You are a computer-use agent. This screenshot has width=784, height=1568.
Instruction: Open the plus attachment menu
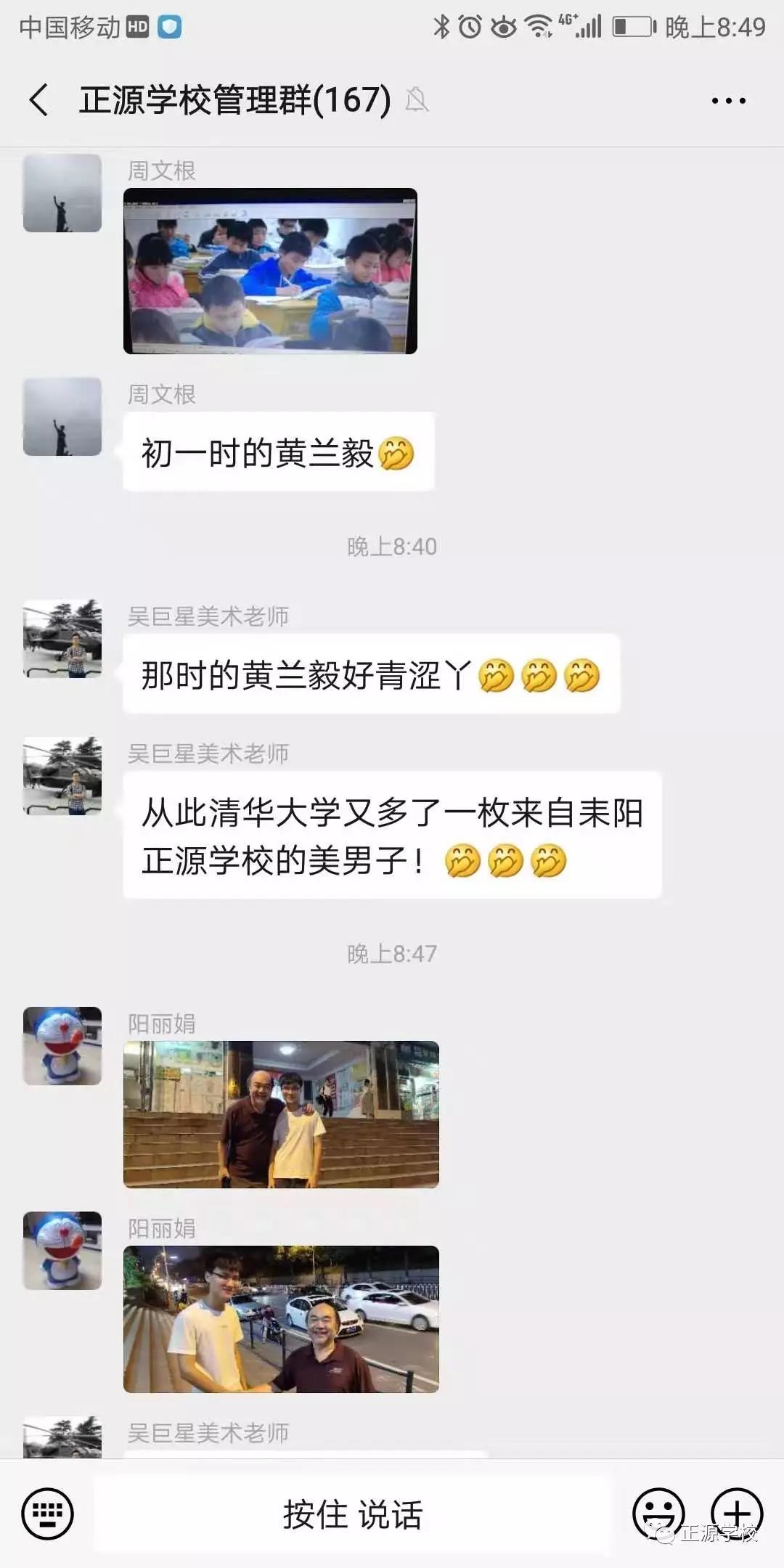click(737, 1513)
